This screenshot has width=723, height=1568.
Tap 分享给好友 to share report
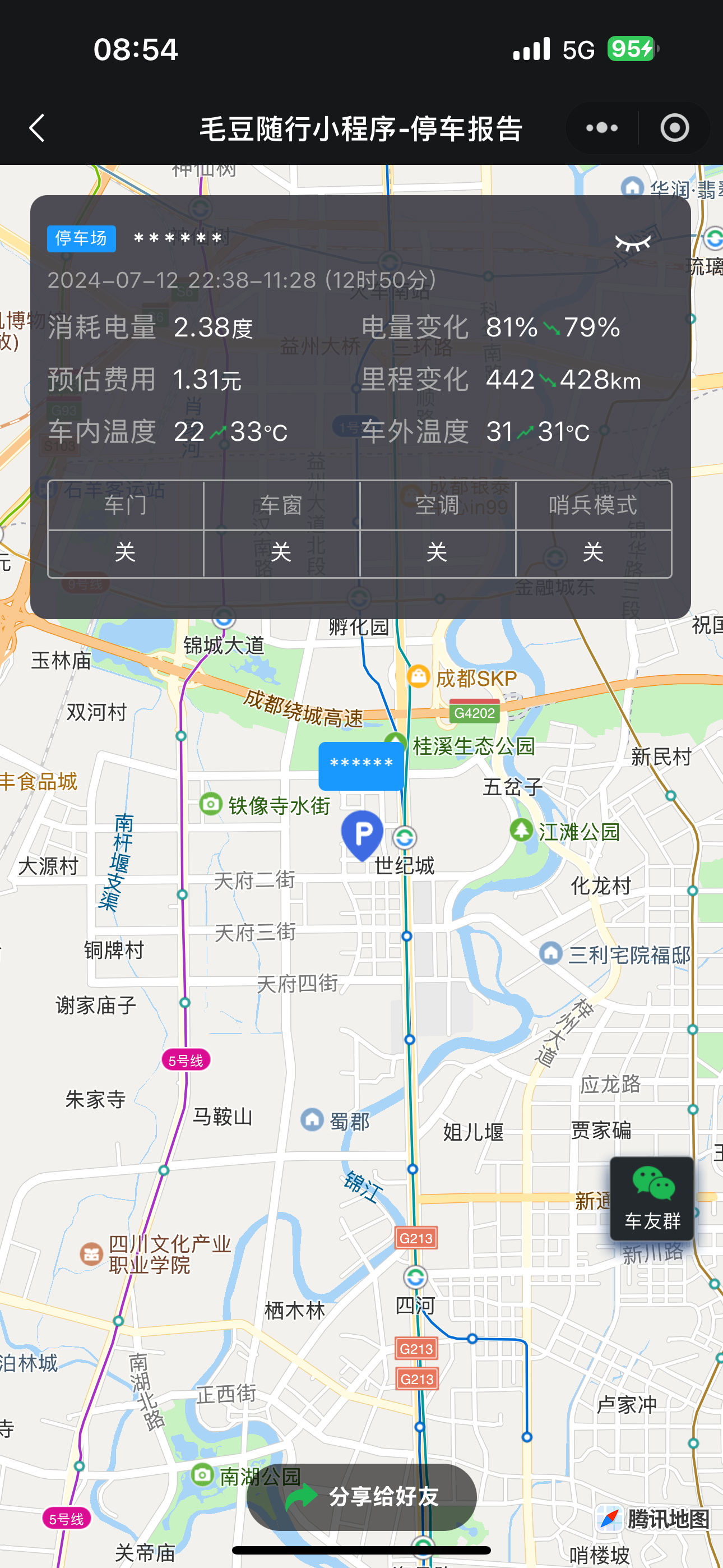point(361,1498)
